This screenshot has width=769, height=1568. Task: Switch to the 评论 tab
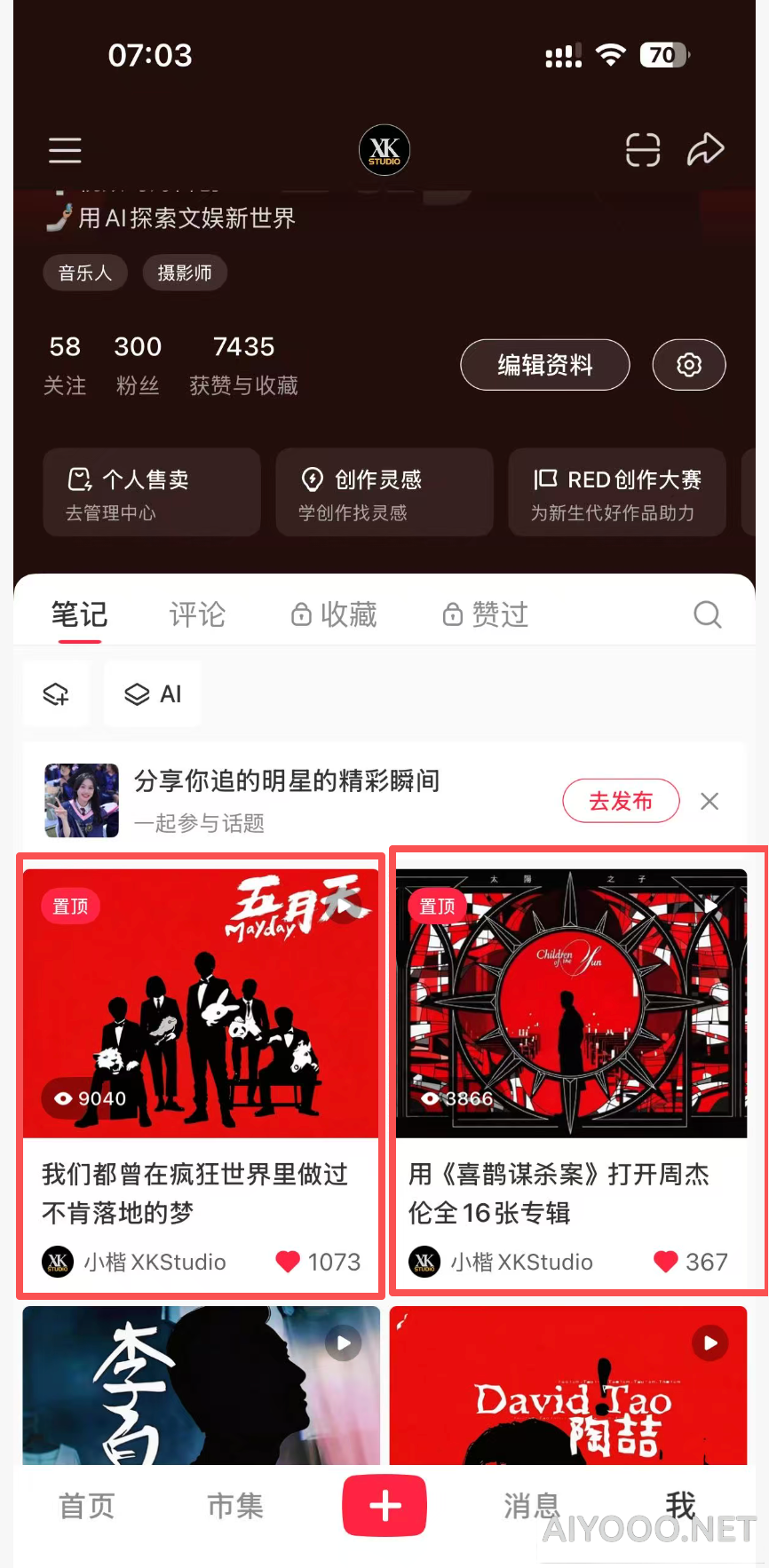197,614
